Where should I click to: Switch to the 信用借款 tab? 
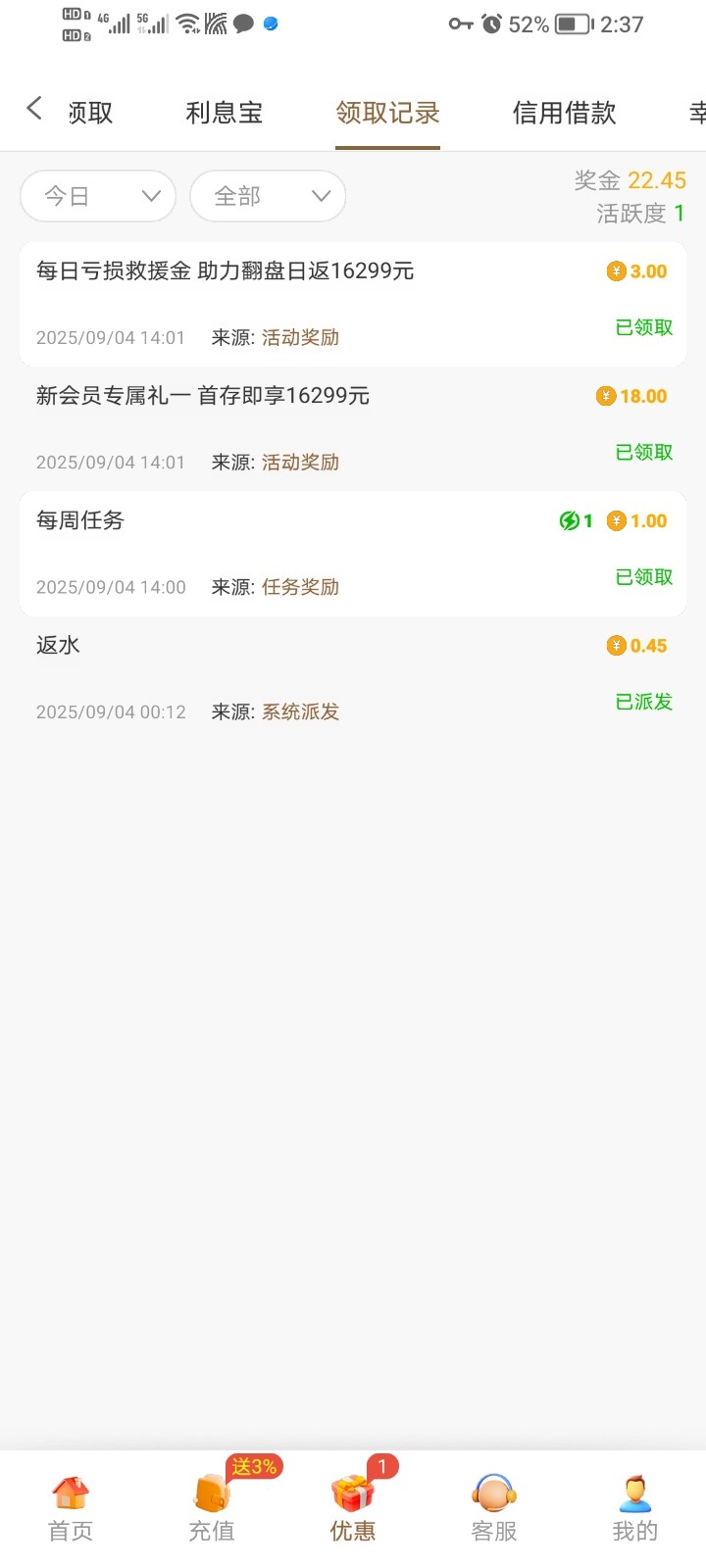564,113
